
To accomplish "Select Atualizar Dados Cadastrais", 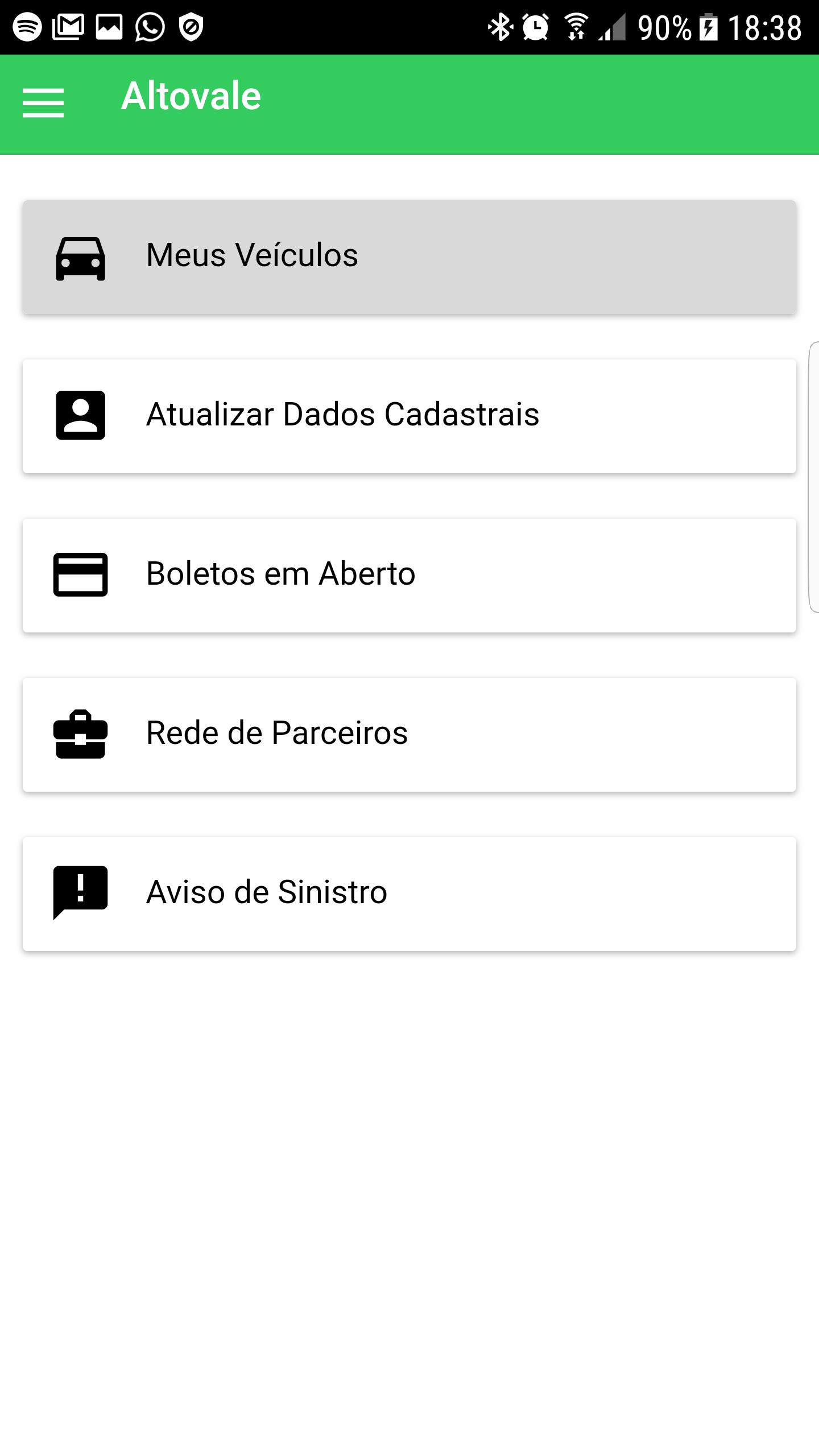I will coord(409,416).
